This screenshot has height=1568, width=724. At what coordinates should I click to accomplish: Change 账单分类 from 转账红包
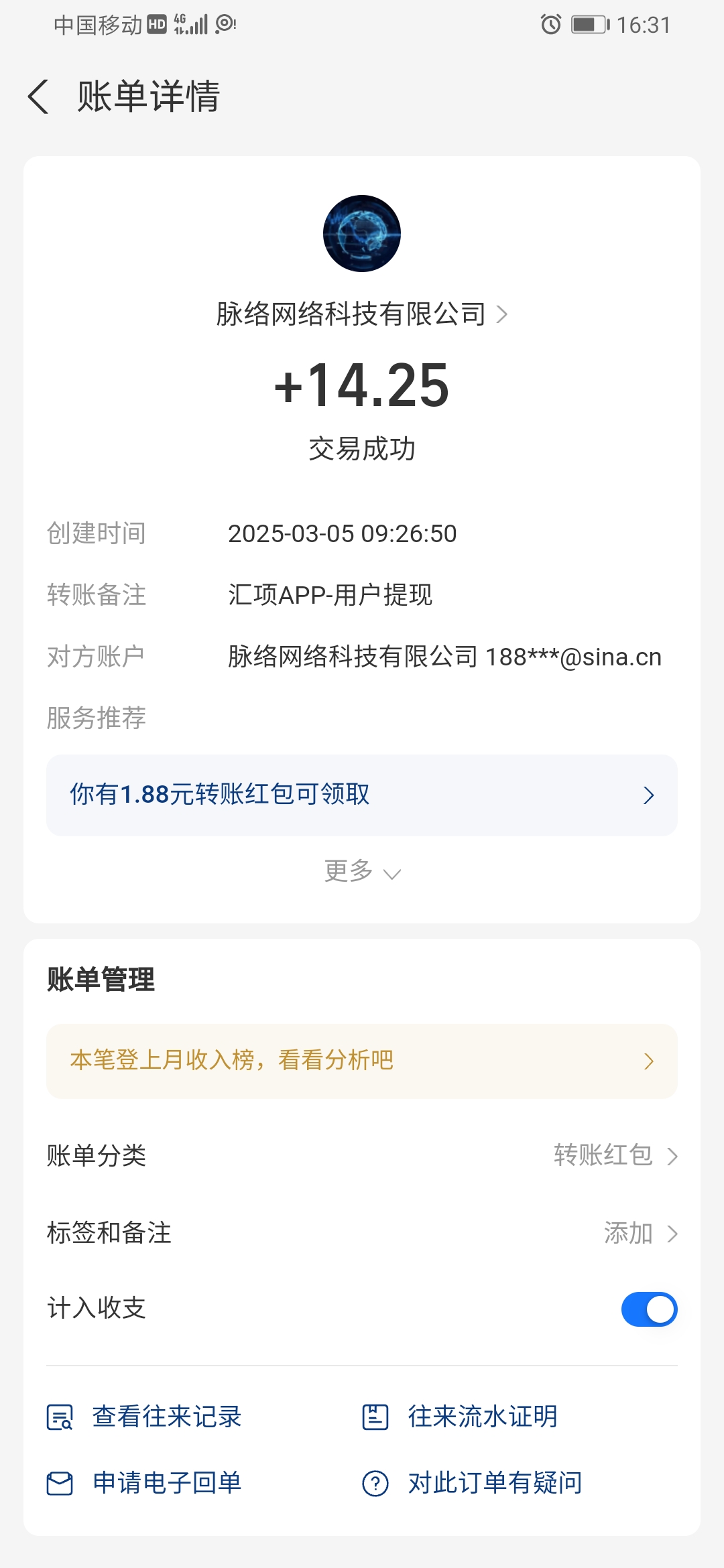tap(362, 1155)
